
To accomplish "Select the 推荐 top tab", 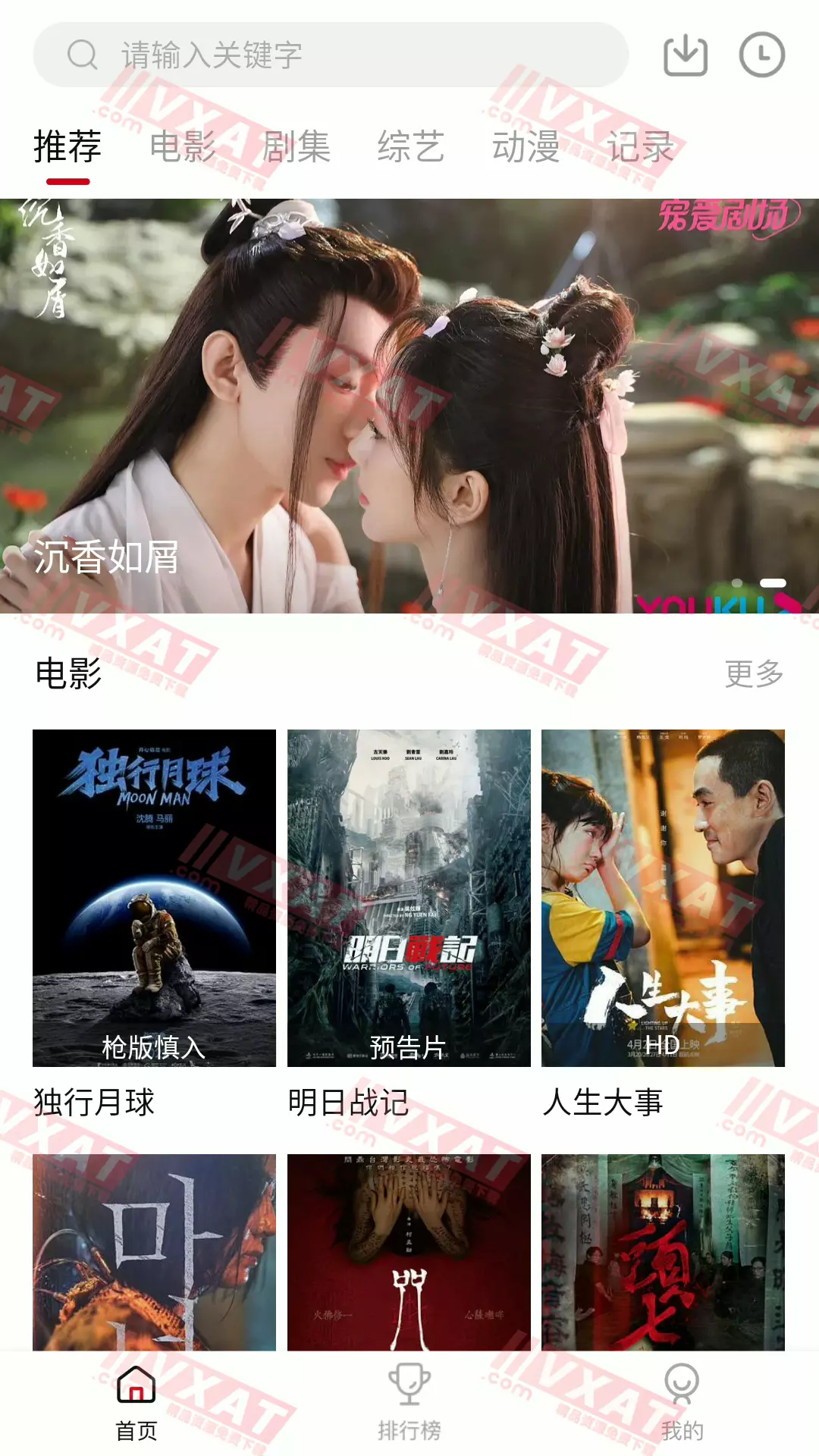I will point(67,146).
